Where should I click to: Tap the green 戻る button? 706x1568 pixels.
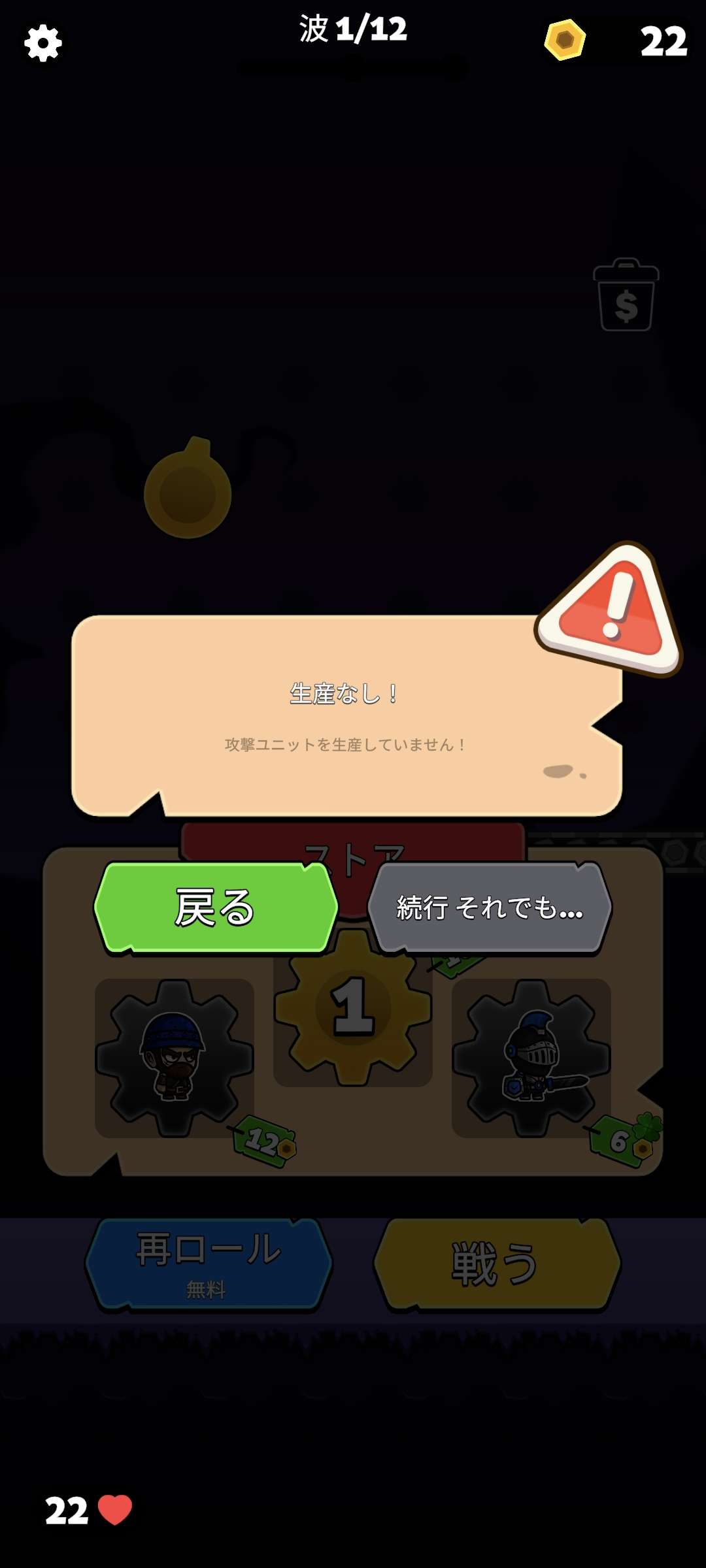pyautogui.click(x=216, y=907)
